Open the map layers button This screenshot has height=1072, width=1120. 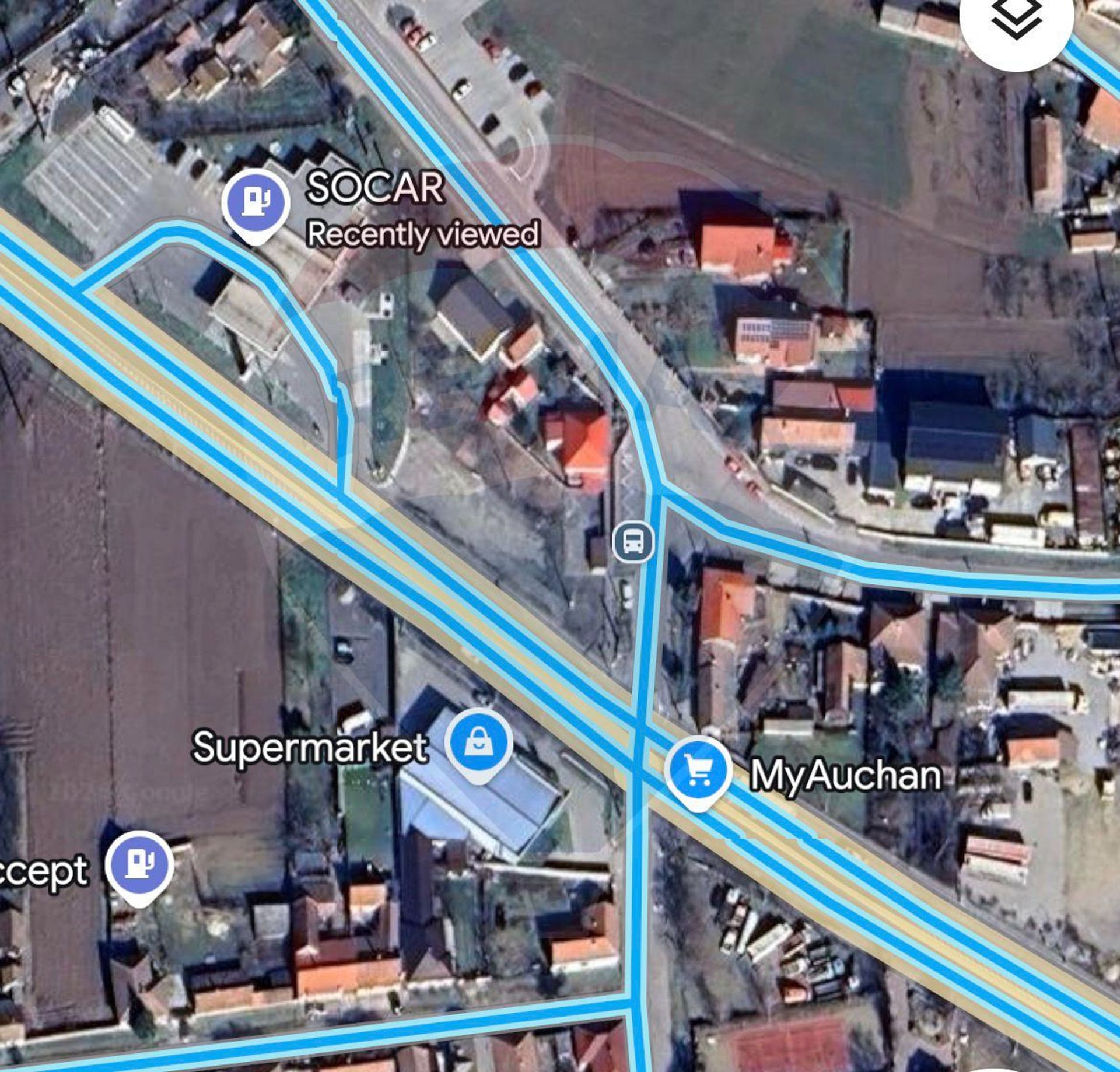(1016, 22)
